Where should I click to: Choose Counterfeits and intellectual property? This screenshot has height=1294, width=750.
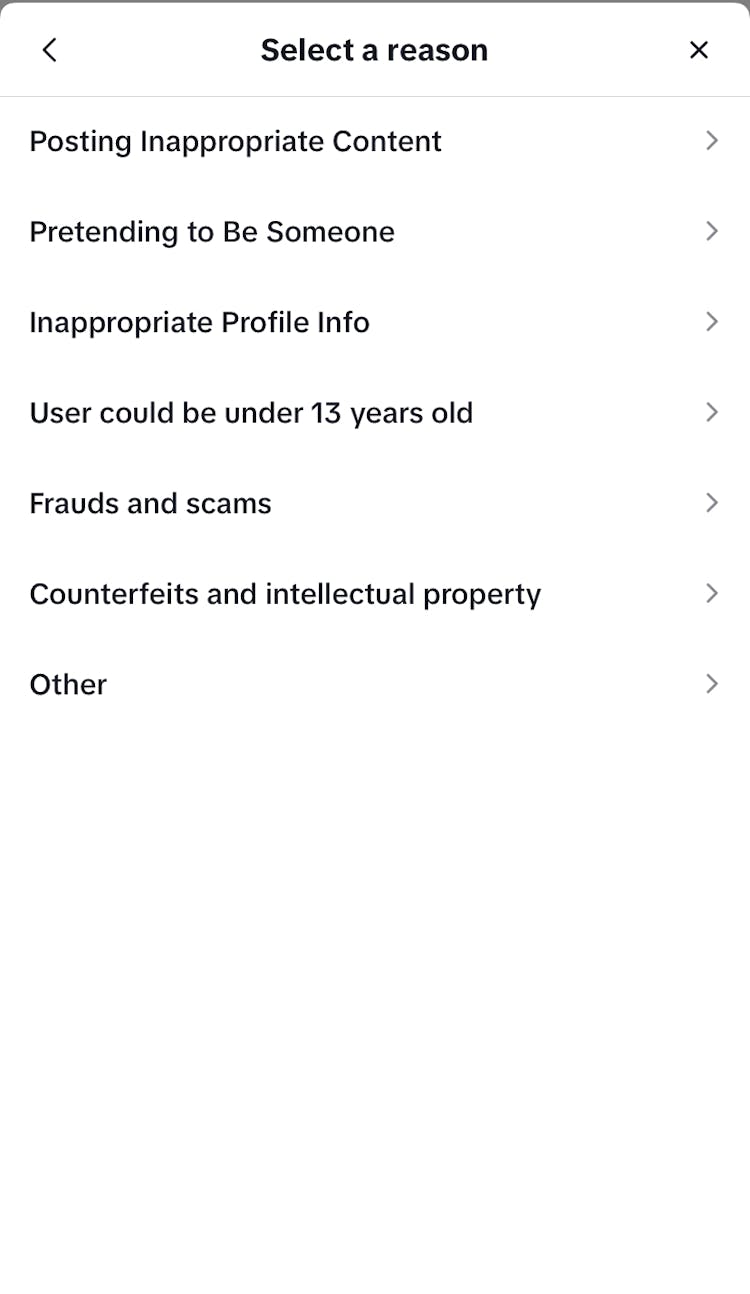(284, 593)
